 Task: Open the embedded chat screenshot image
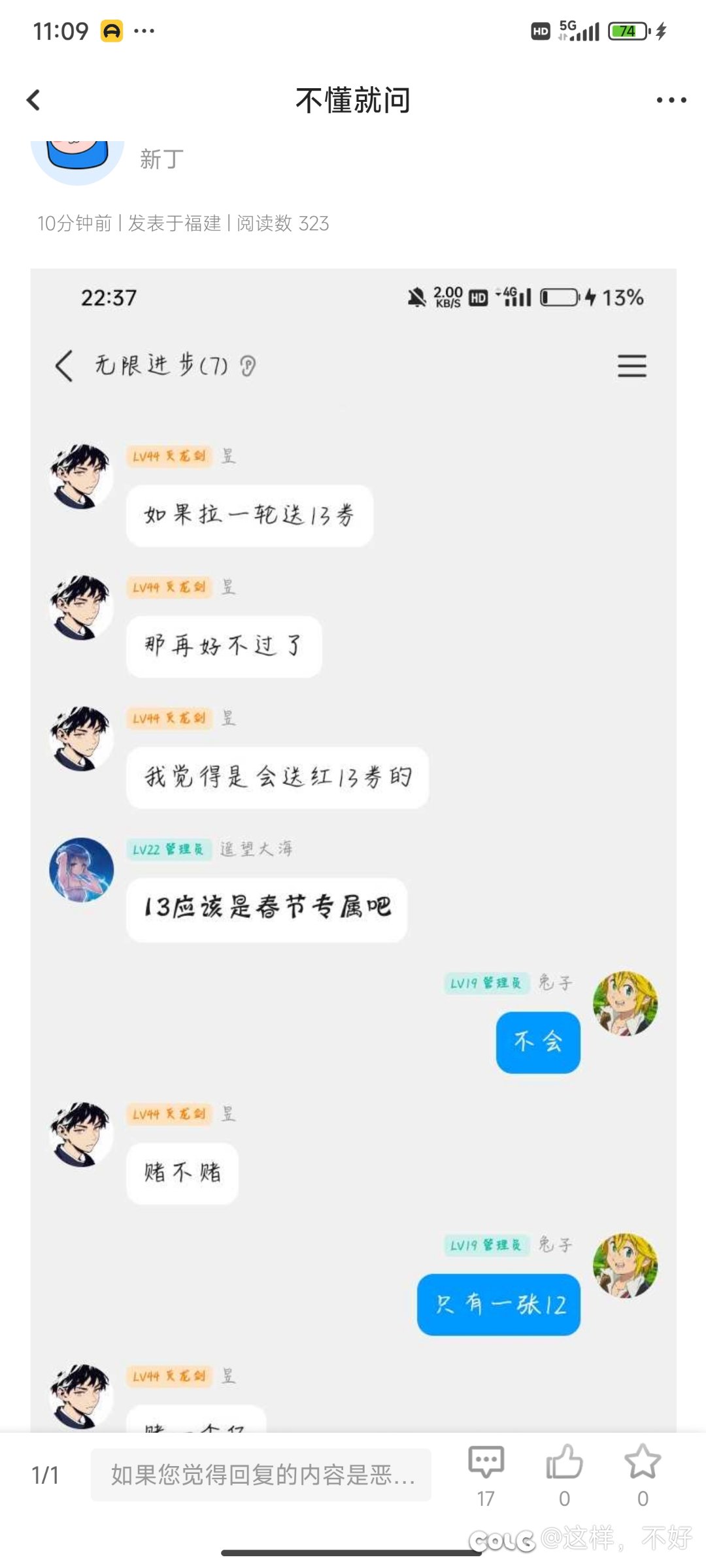(x=353, y=849)
